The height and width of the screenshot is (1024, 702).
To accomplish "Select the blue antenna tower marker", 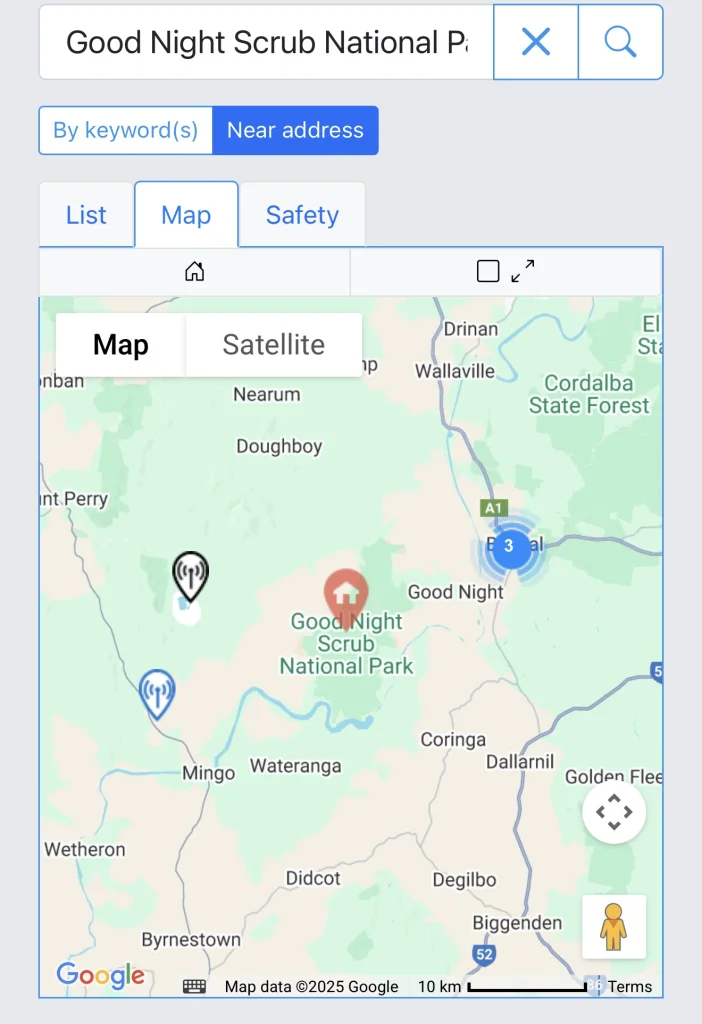I will [157, 692].
